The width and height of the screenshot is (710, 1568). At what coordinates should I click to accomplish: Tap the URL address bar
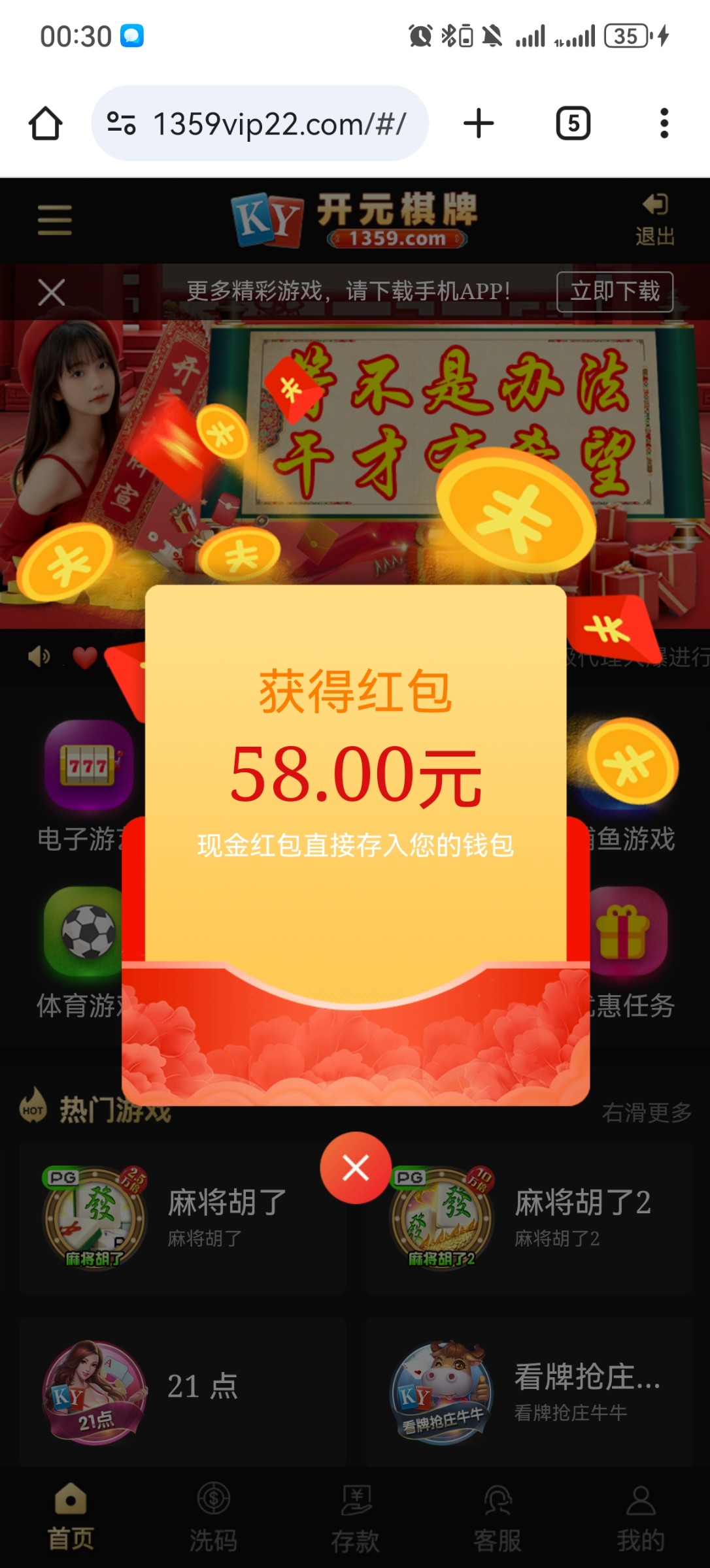pos(262,123)
